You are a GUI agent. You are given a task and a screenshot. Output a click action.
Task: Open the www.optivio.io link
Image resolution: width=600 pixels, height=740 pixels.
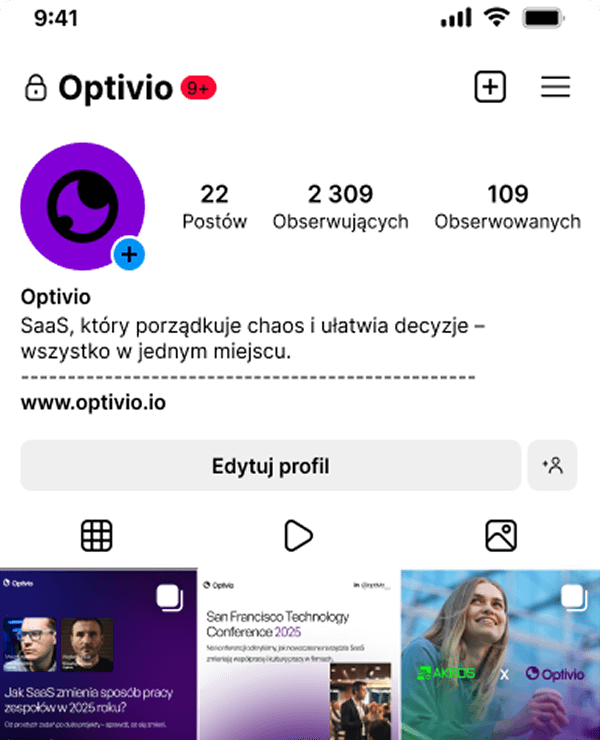(93, 403)
